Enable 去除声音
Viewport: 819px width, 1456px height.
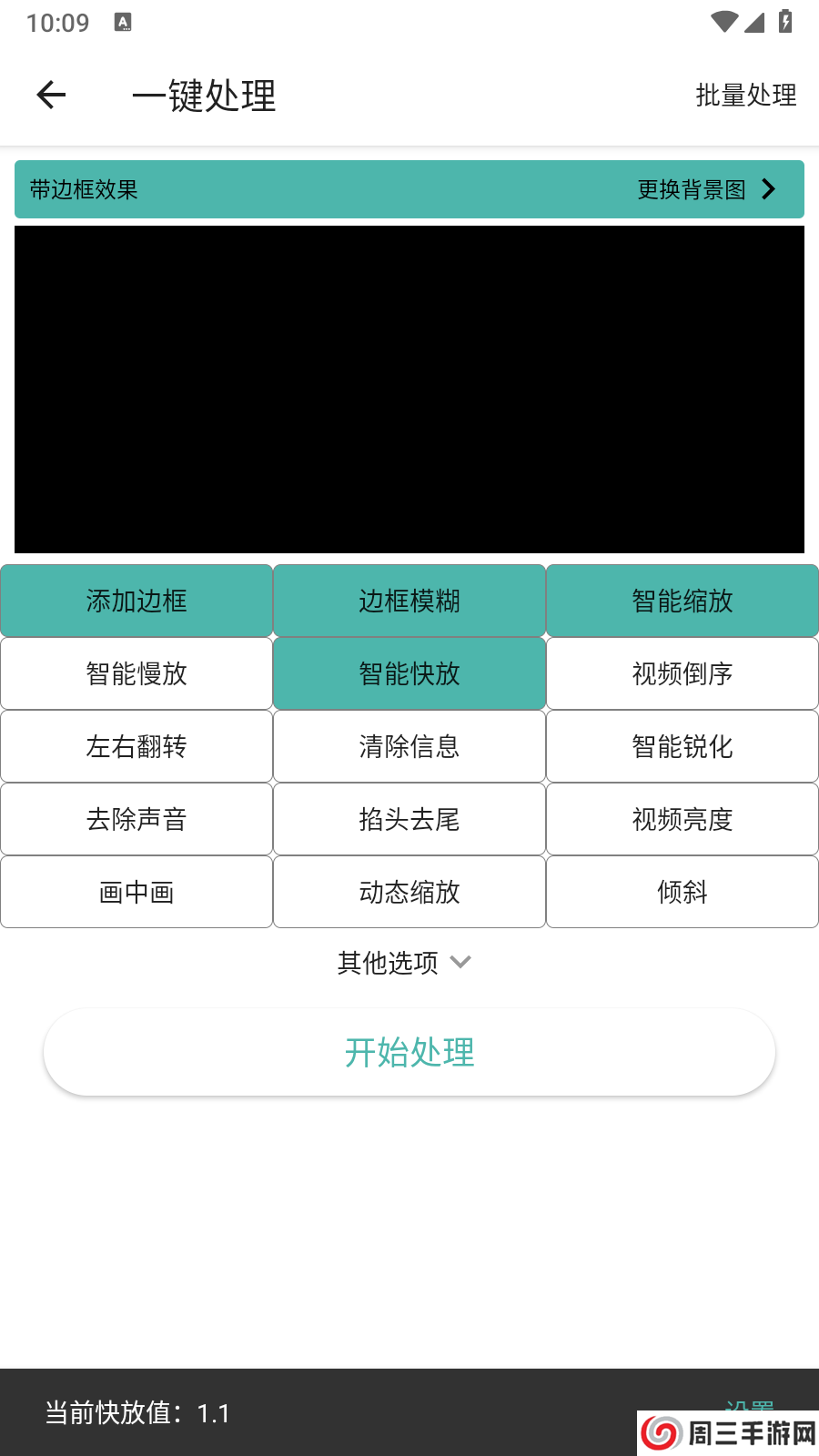pyautogui.click(x=136, y=819)
